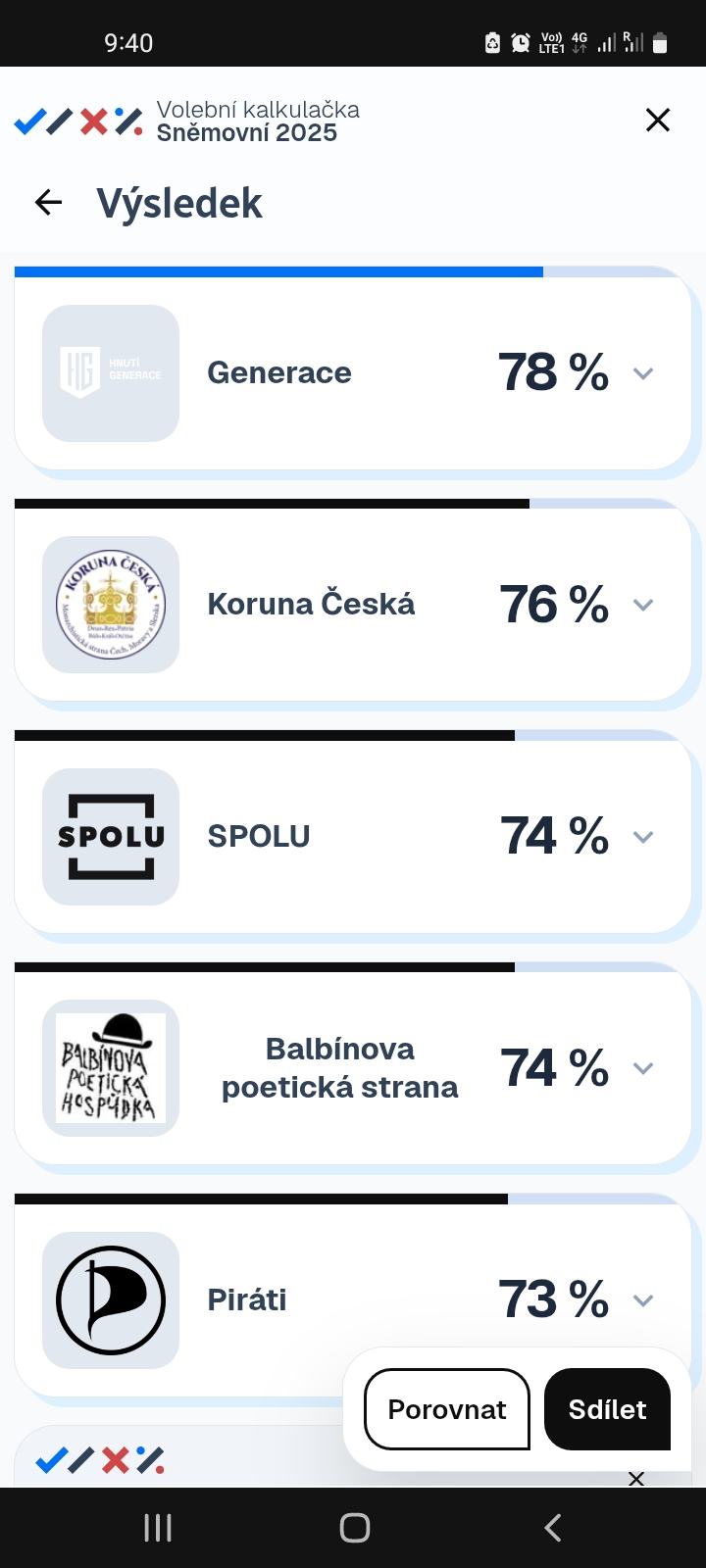Close the Volební kalkulačka with the X icon

[657, 121]
